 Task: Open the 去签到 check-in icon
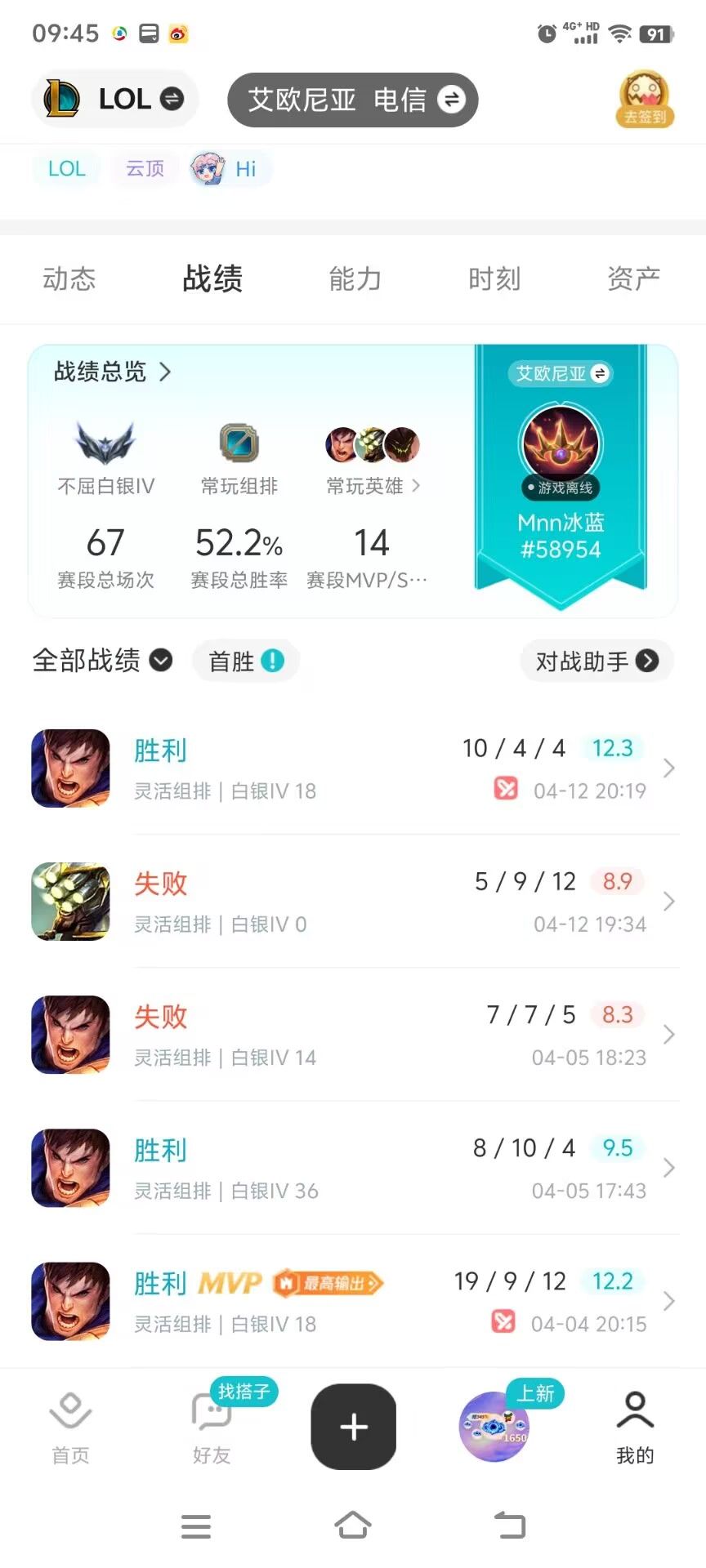click(645, 100)
